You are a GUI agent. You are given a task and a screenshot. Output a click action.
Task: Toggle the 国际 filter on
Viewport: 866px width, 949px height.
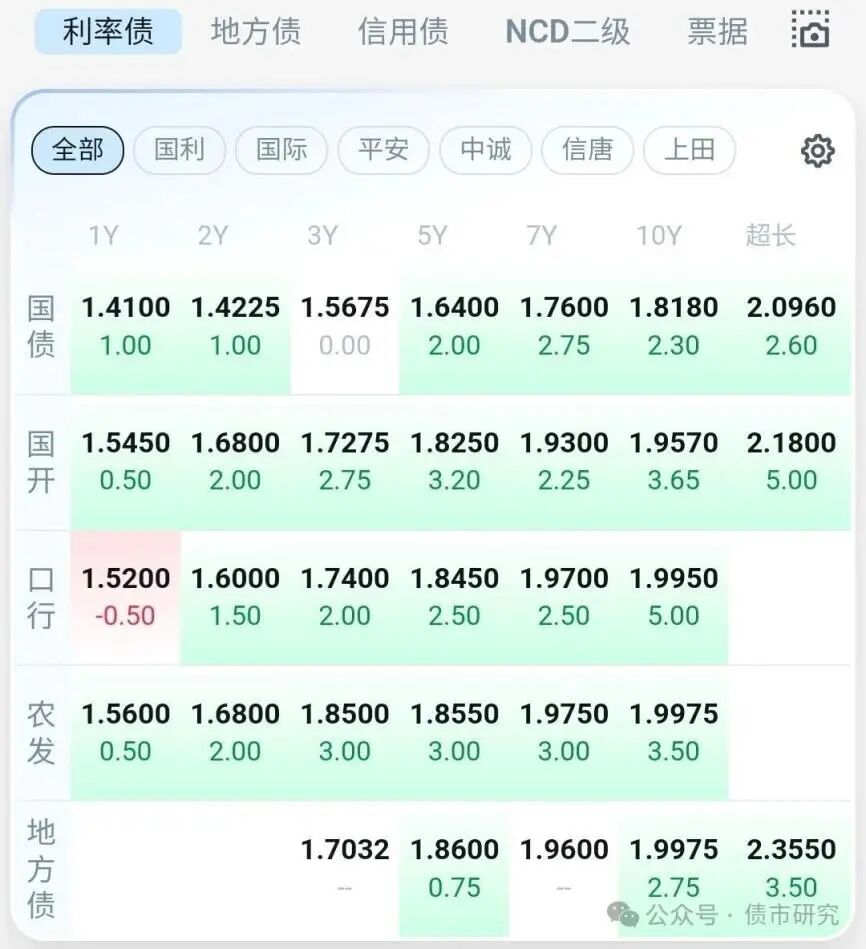point(281,151)
